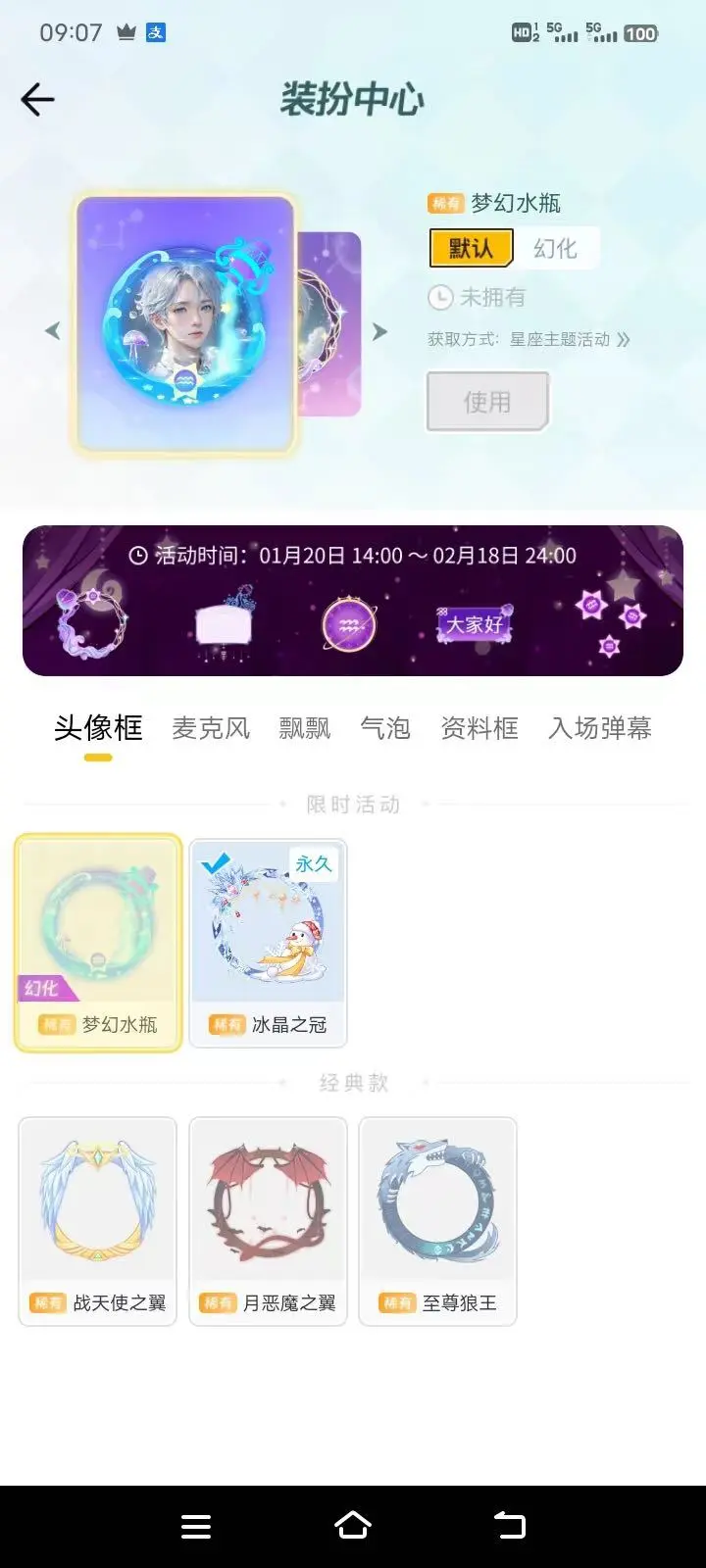Select the 梦幻水瓶 avatar frame
The image size is (706, 1568).
pos(98,943)
